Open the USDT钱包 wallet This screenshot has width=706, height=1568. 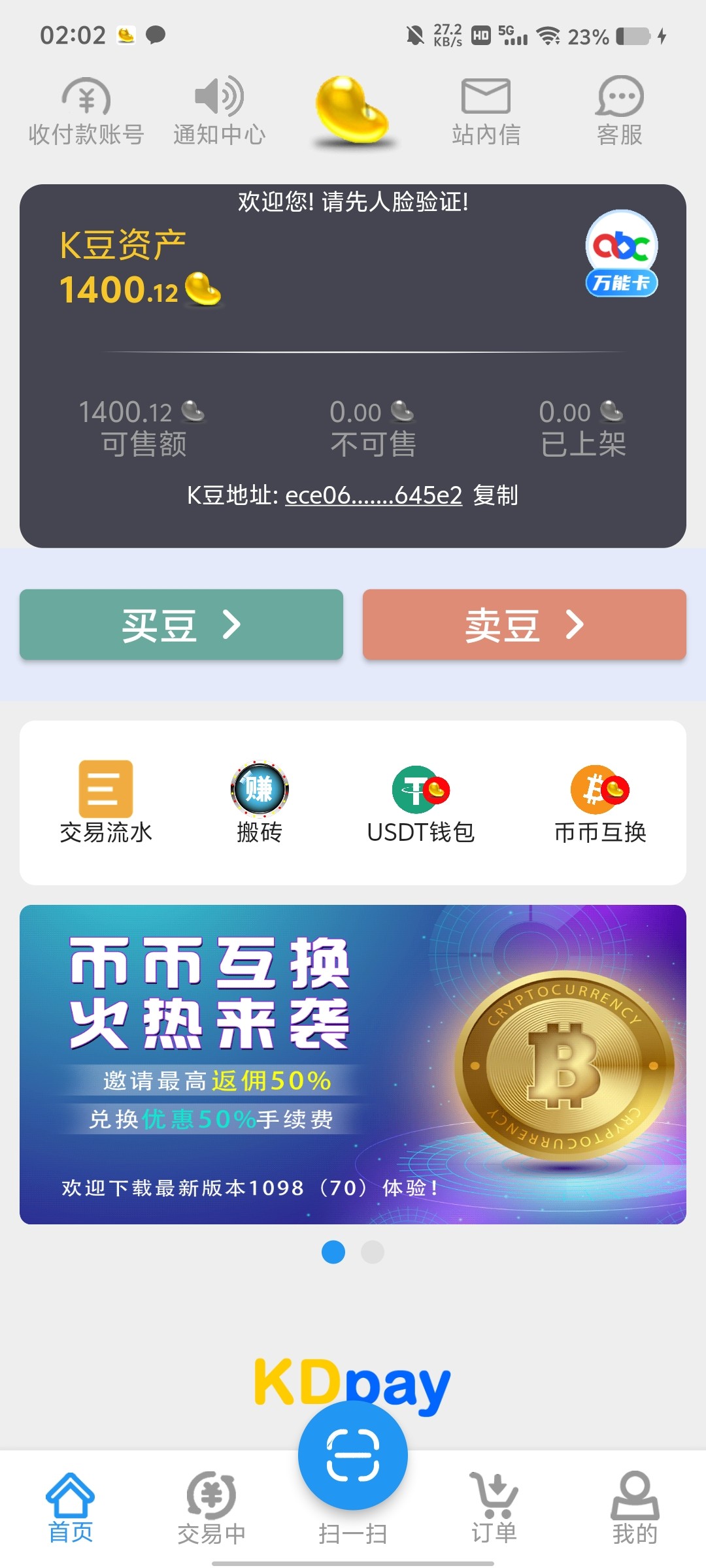[420, 802]
